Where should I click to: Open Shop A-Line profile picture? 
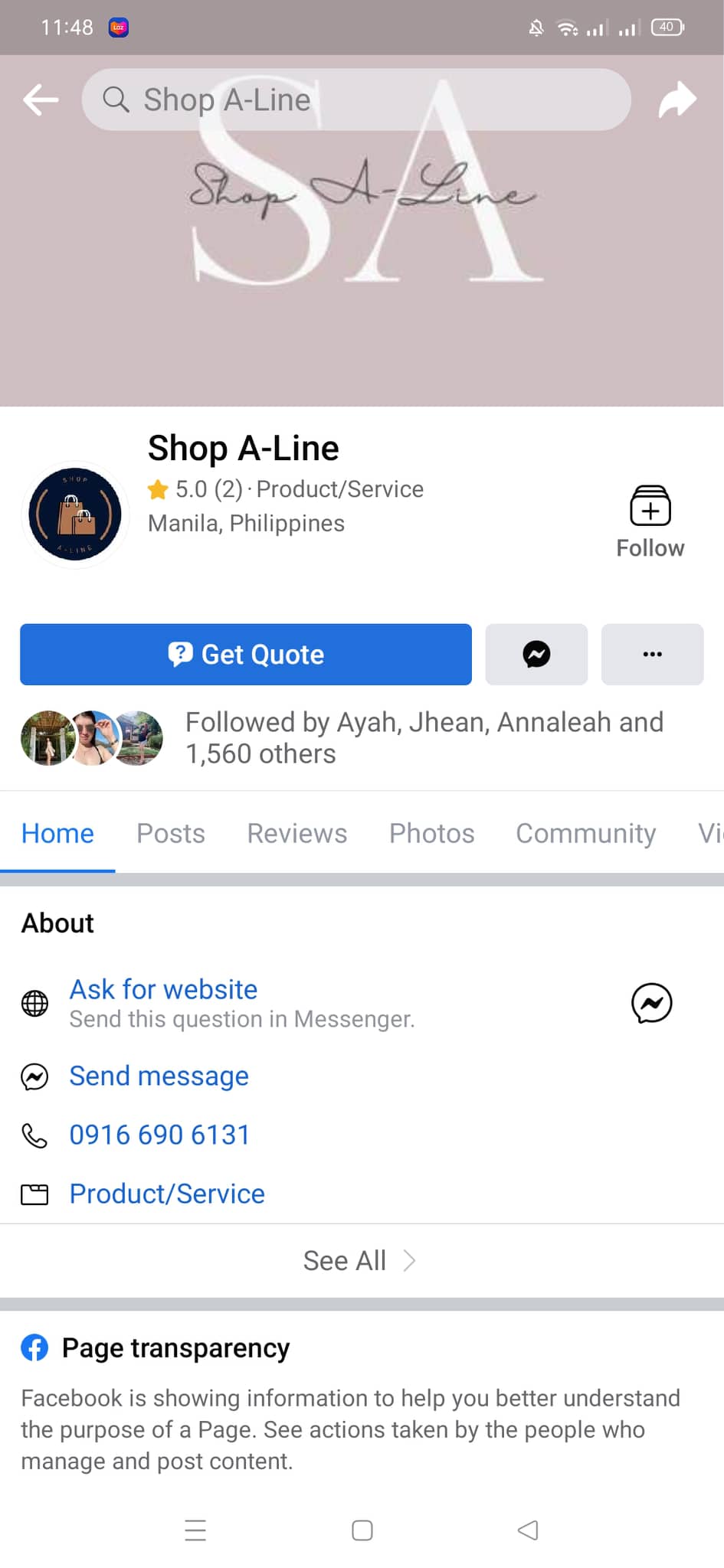75,514
